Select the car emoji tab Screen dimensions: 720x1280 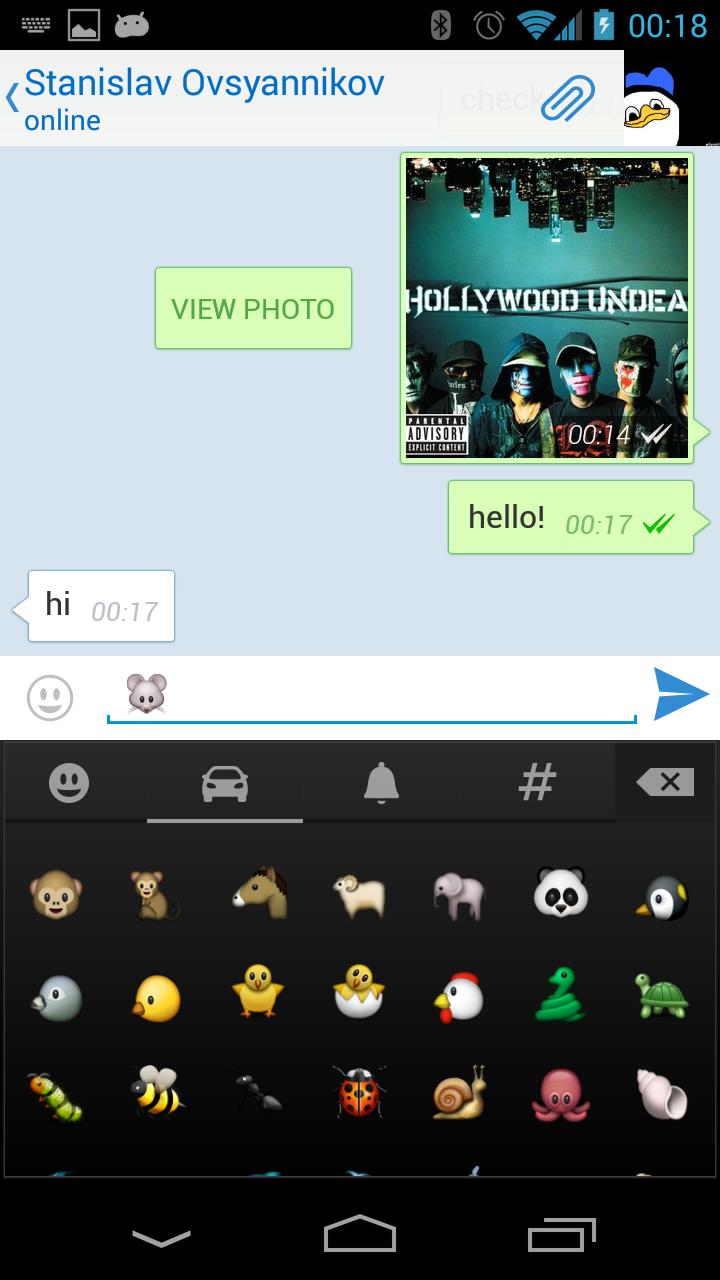(225, 783)
